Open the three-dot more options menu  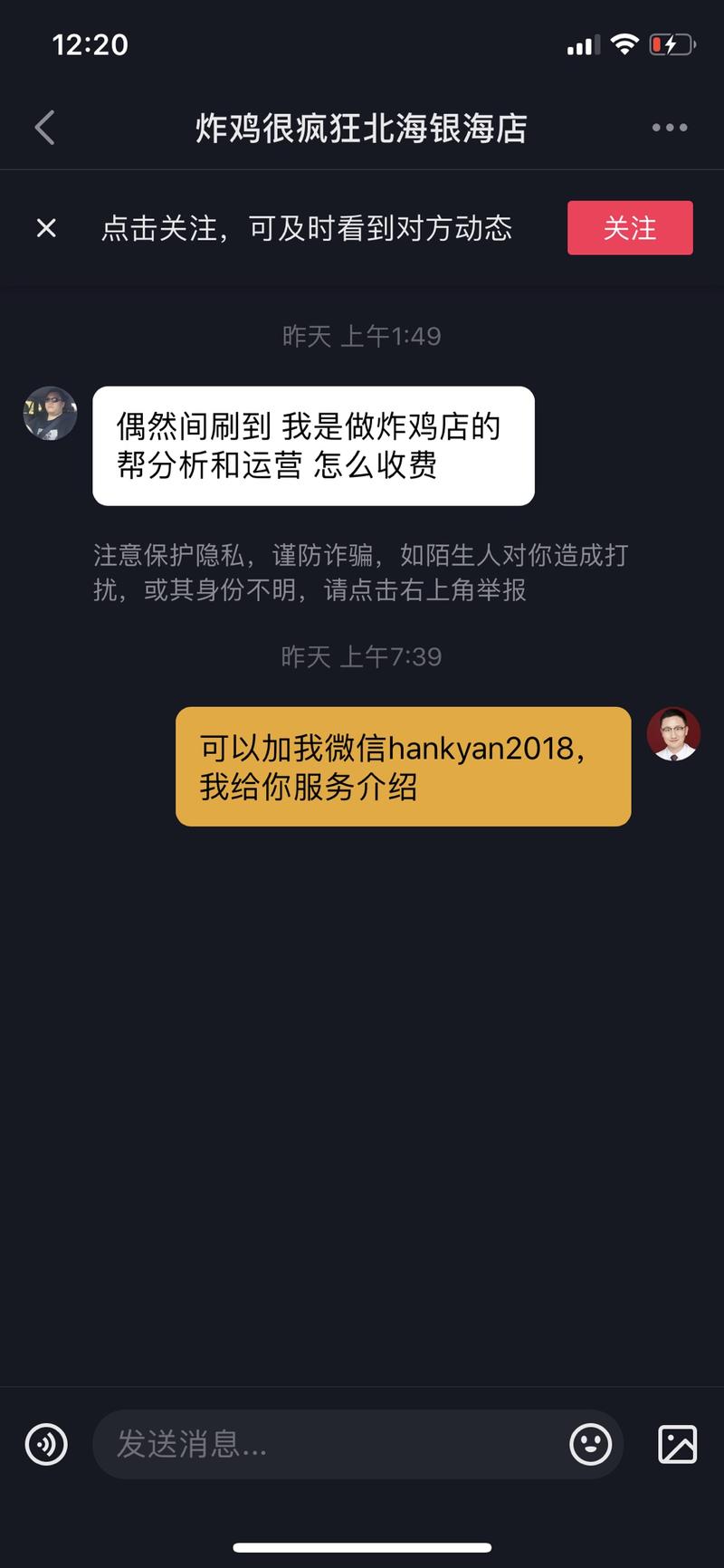669,127
